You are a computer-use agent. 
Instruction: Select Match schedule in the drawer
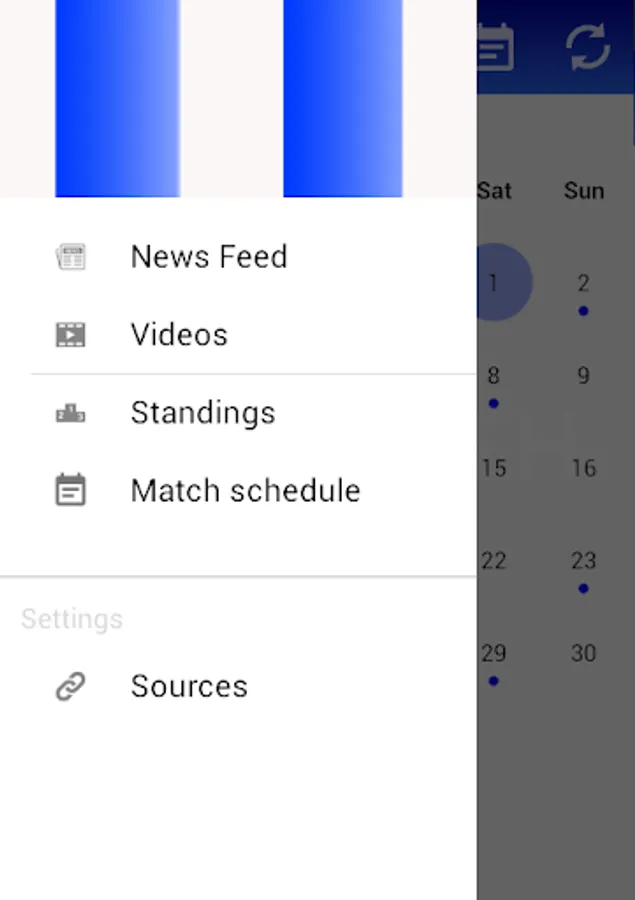(x=238, y=491)
